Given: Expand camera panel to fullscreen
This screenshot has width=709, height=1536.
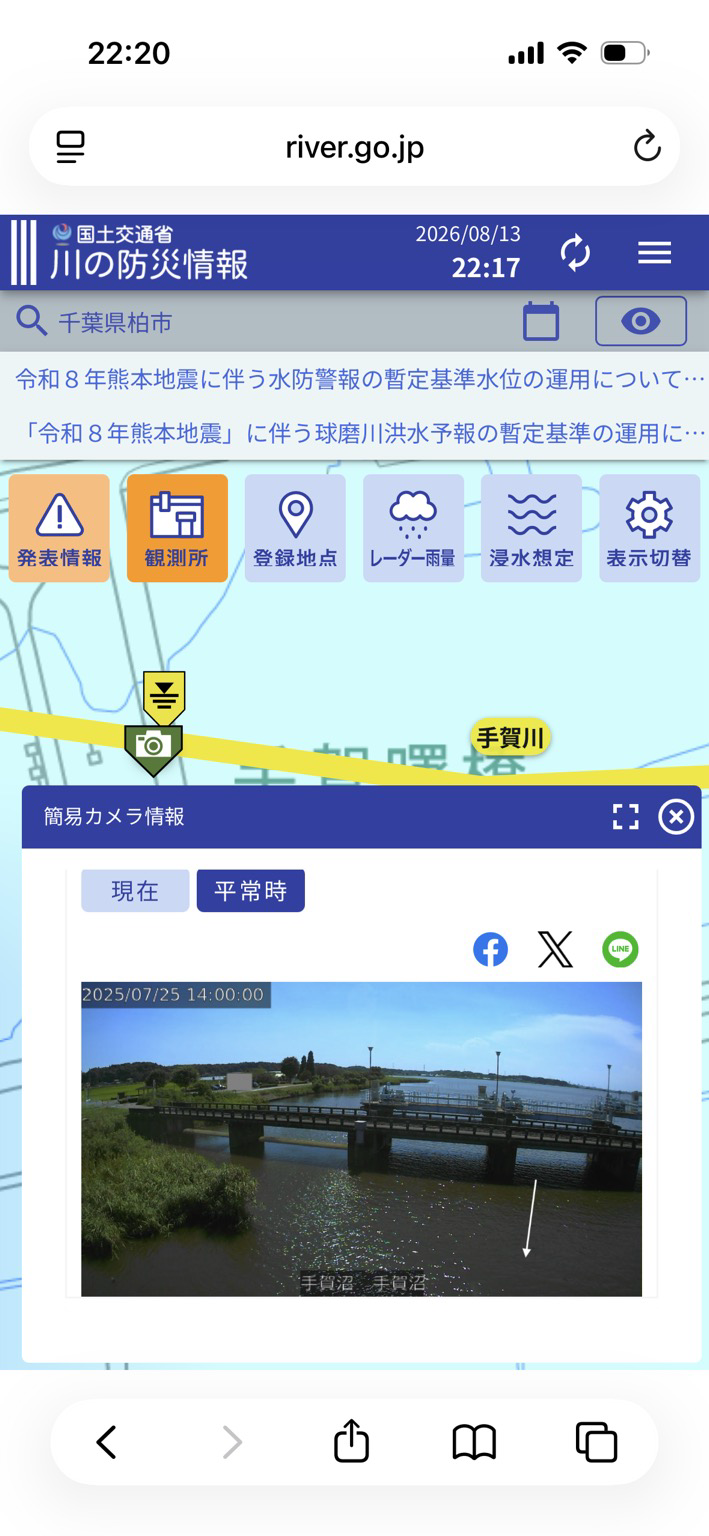Looking at the screenshot, I should 626,817.
